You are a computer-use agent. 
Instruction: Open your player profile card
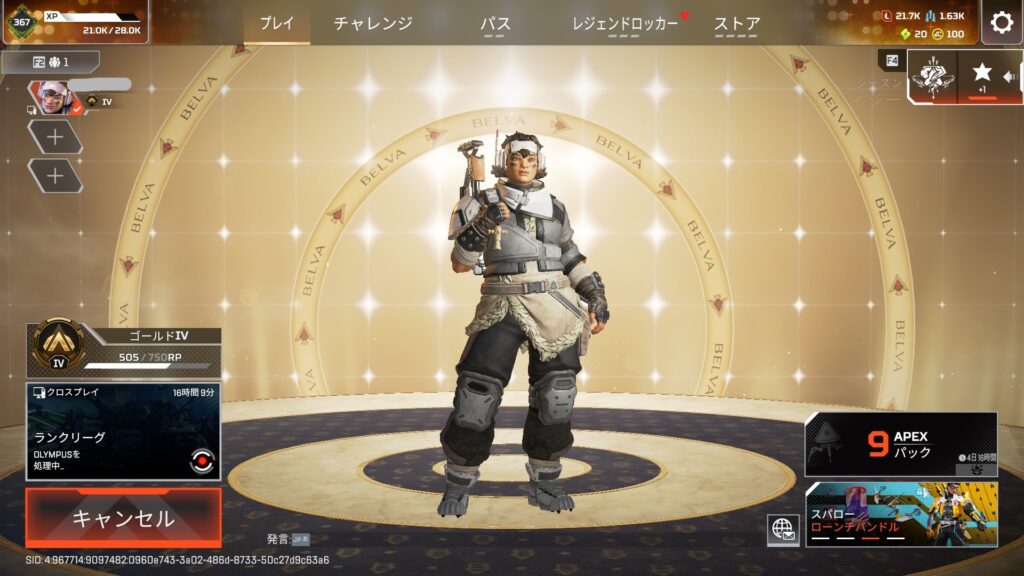tap(75, 98)
